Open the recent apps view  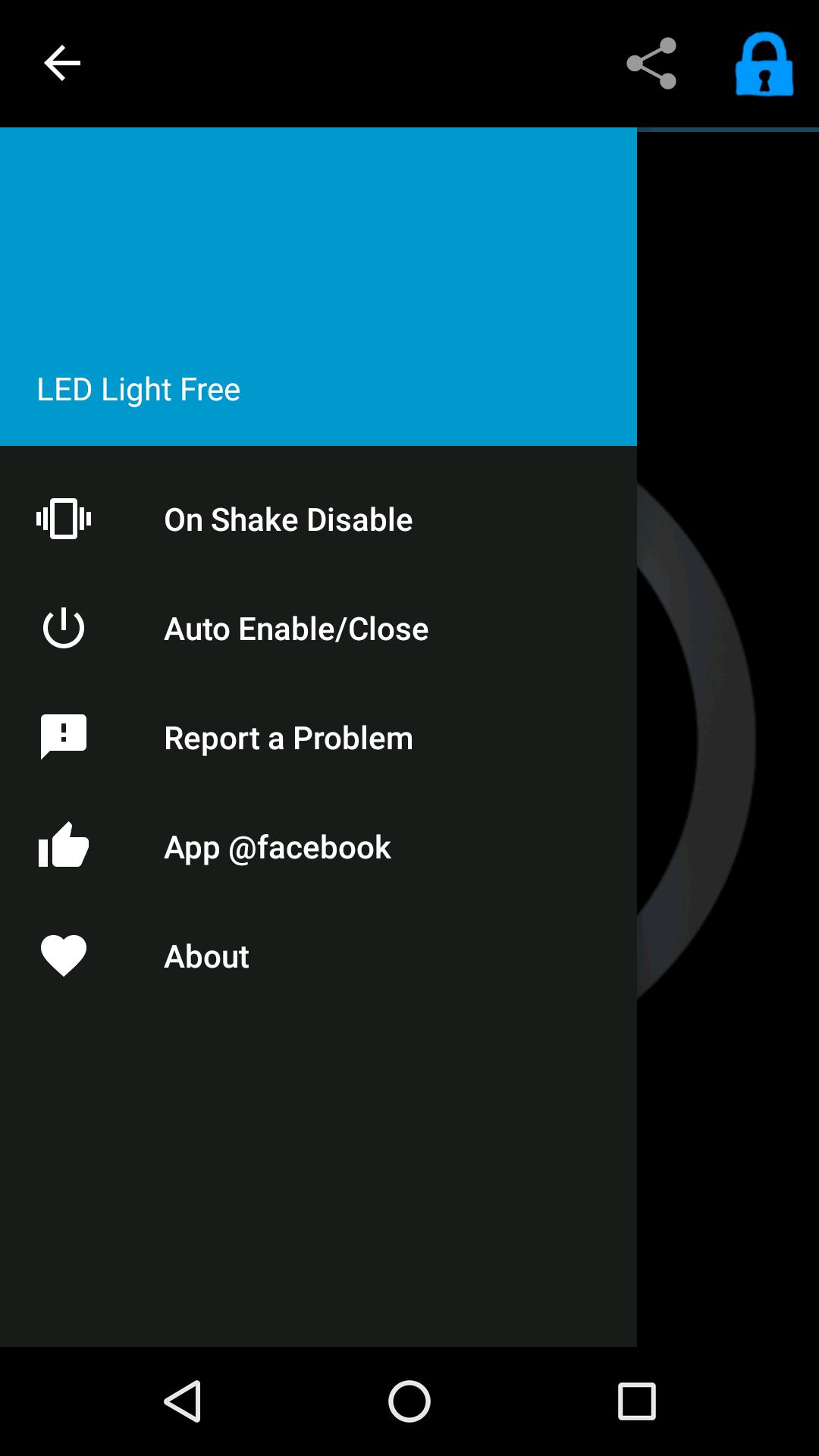pyautogui.click(x=637, y=1401)
